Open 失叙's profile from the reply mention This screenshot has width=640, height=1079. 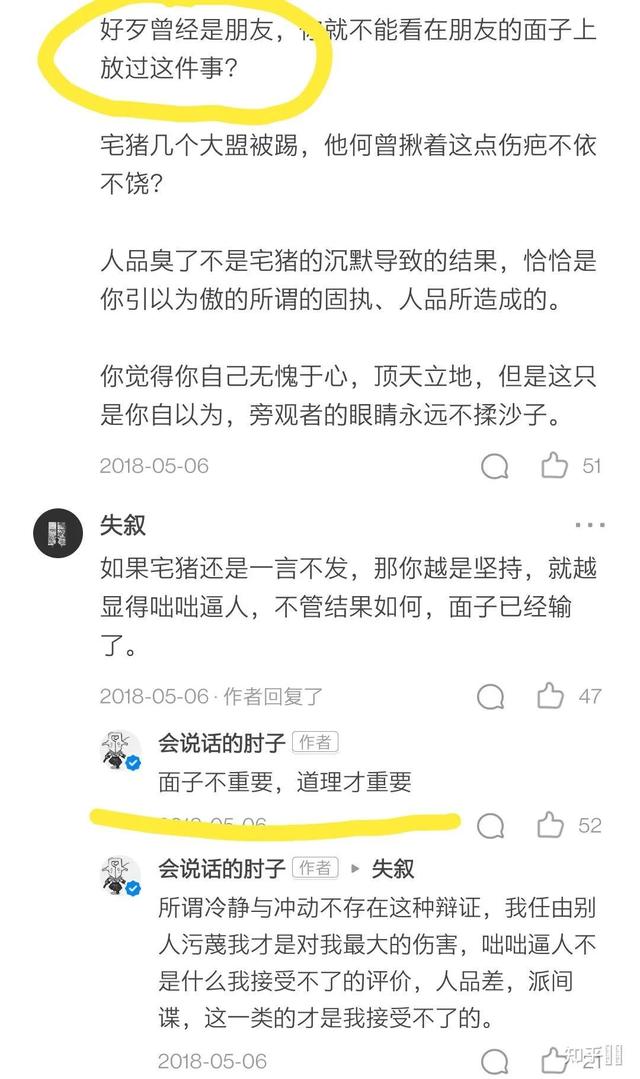393,868
